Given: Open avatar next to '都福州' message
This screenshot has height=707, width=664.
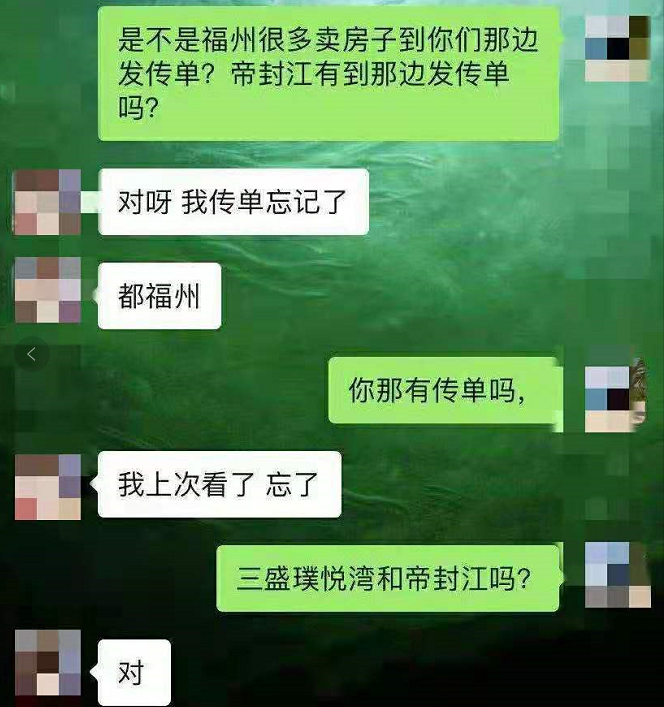Looking at the screenshot, I should (x=47, y=290).
